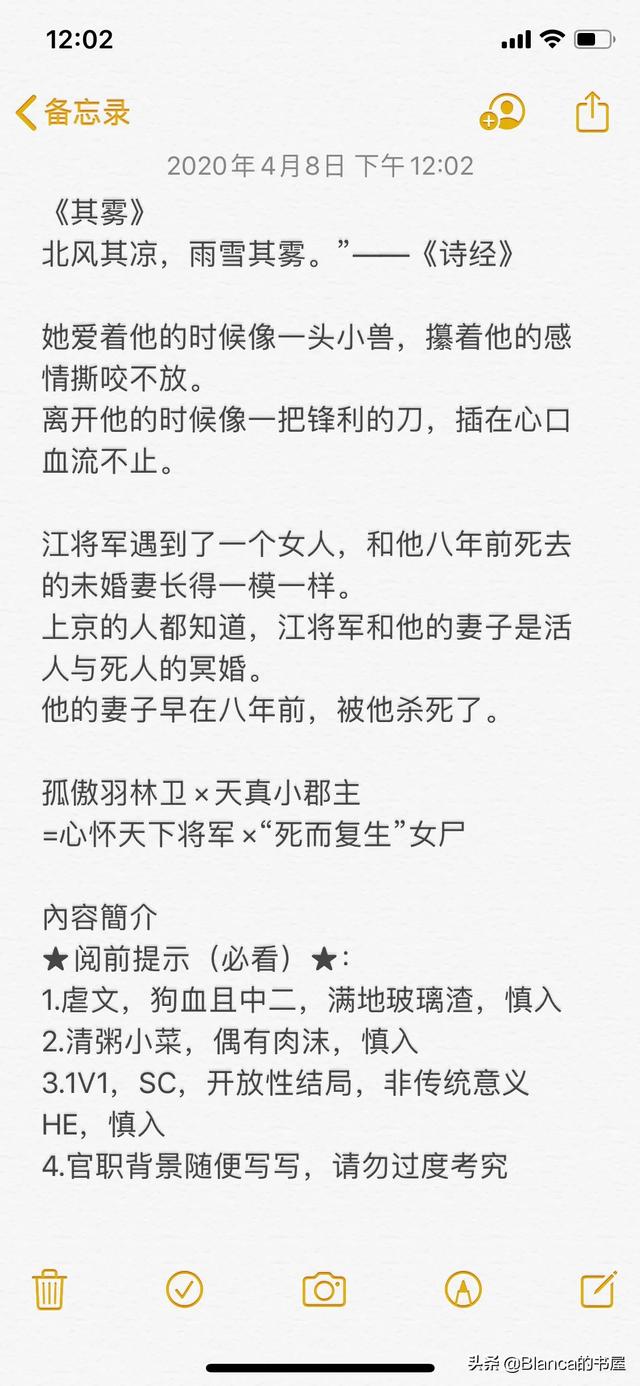Share this note
This screenshot has height=1386, width=640.
(x=592, y=111)
